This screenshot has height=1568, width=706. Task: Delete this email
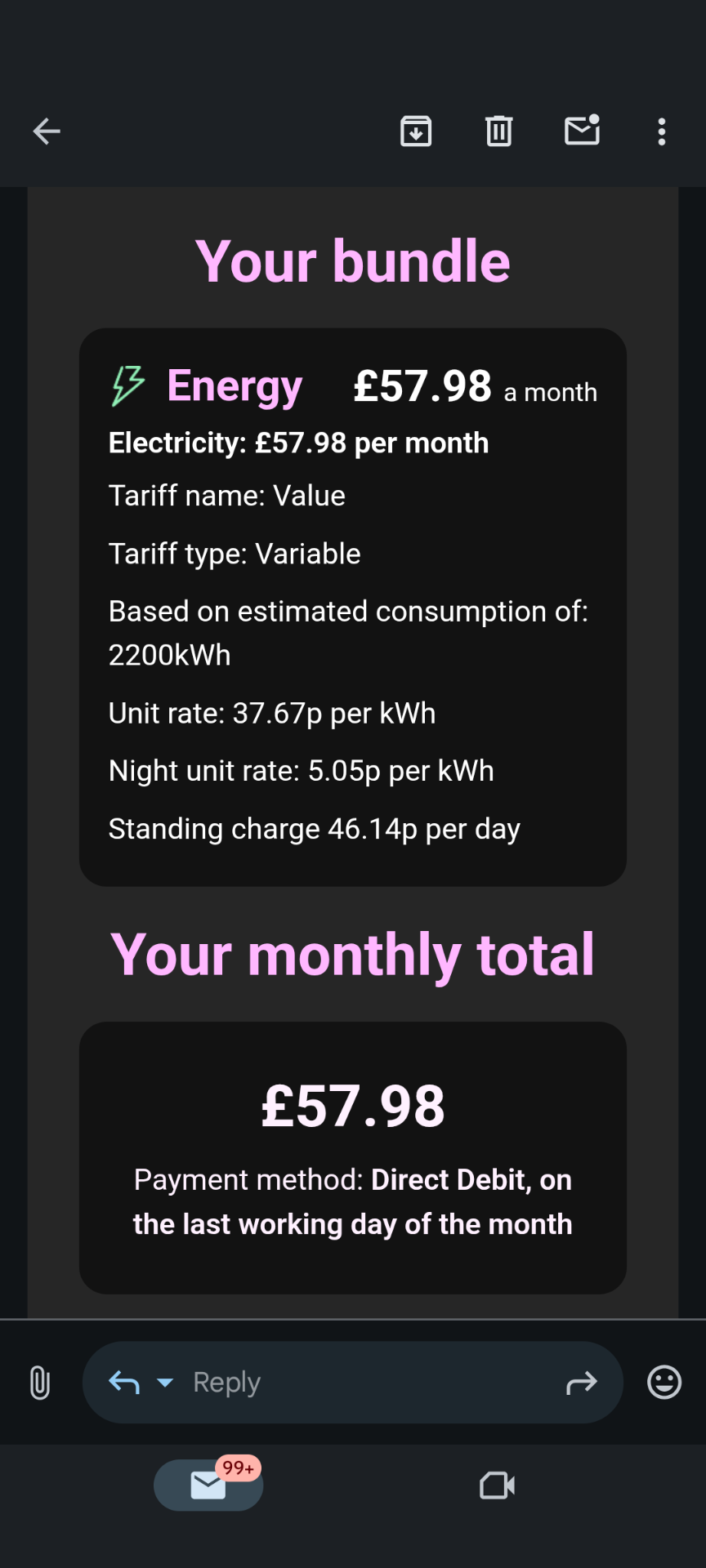(x=499, y=131)
